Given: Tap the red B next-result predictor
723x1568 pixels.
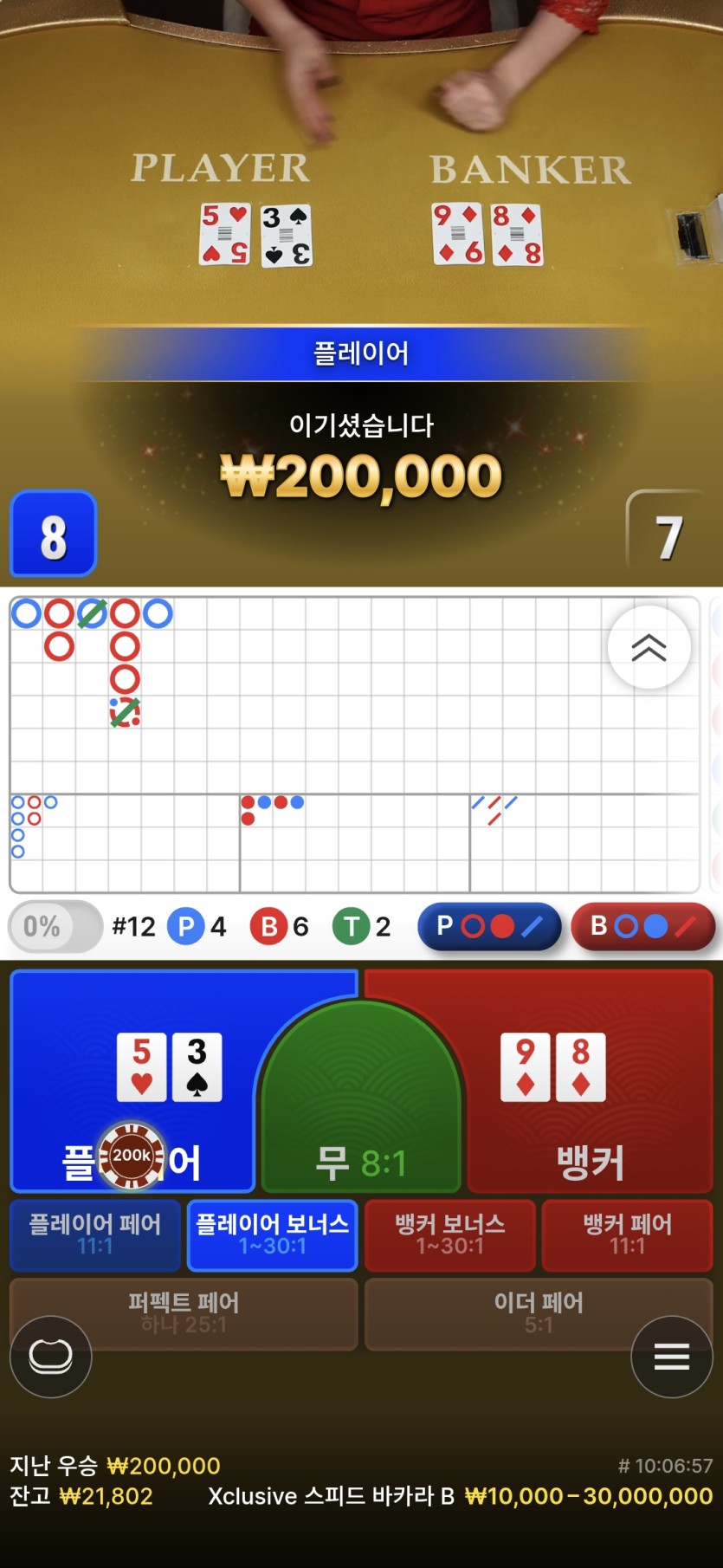Looking at the screenshot, I should click(x=643, y=927).
